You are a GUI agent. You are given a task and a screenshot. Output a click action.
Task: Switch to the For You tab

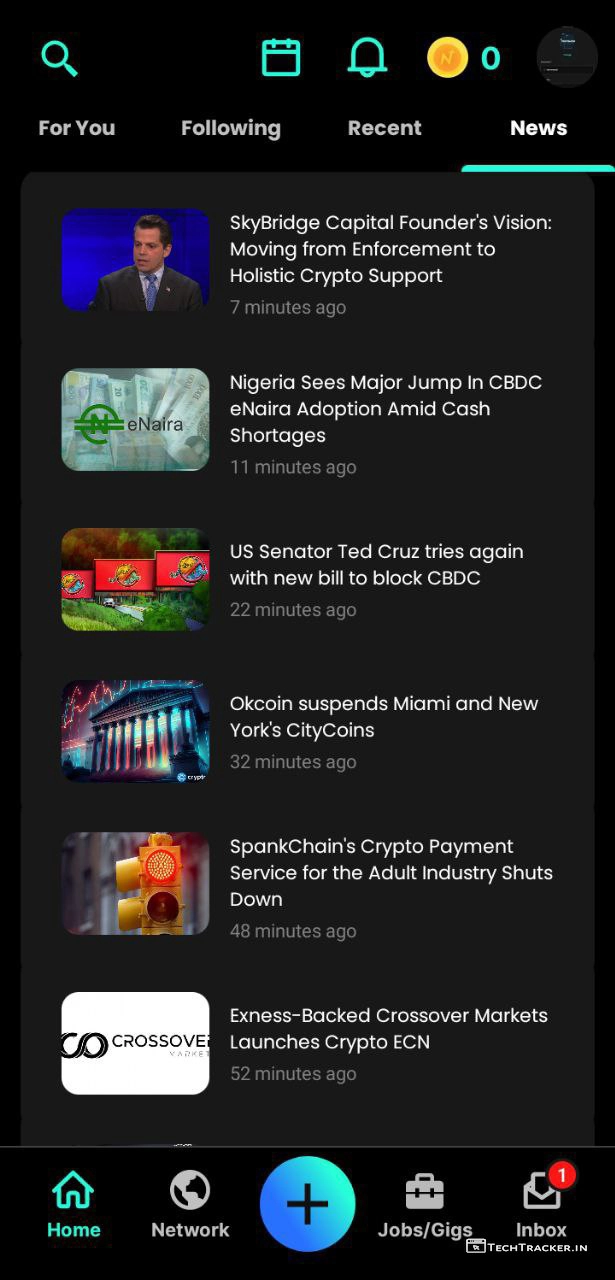[x=76, y=128]
